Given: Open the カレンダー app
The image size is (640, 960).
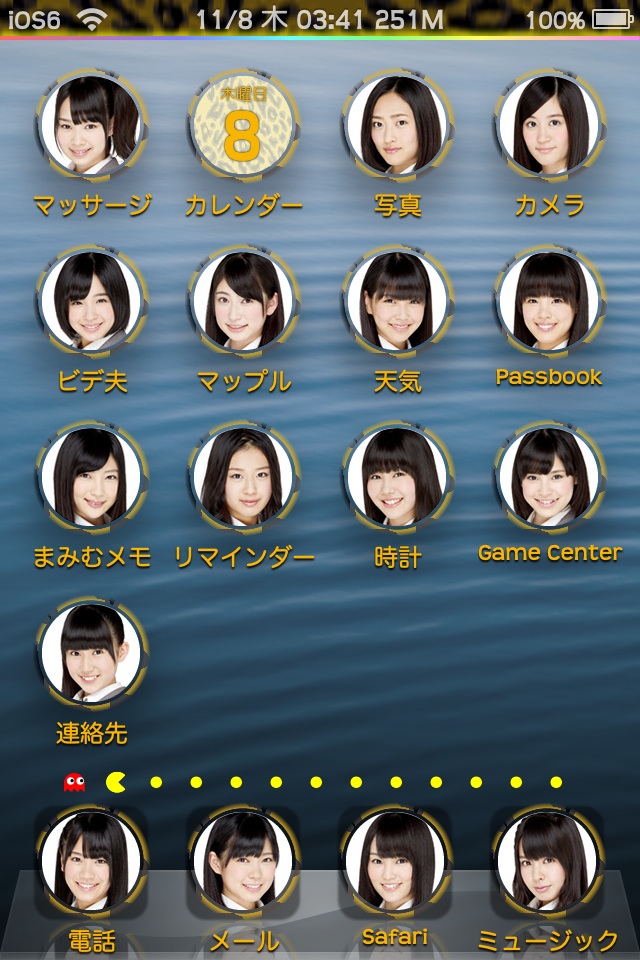Looking at the screenshot, I should (243, 125).
